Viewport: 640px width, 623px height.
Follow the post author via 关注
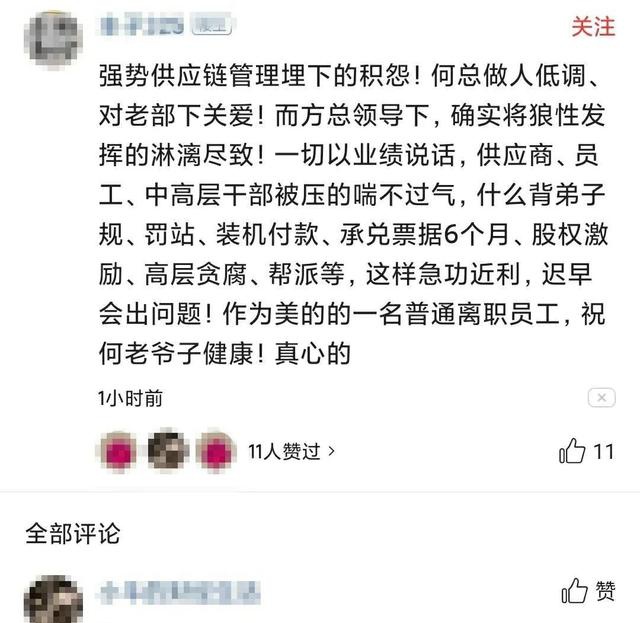click(x=593, y=27)
